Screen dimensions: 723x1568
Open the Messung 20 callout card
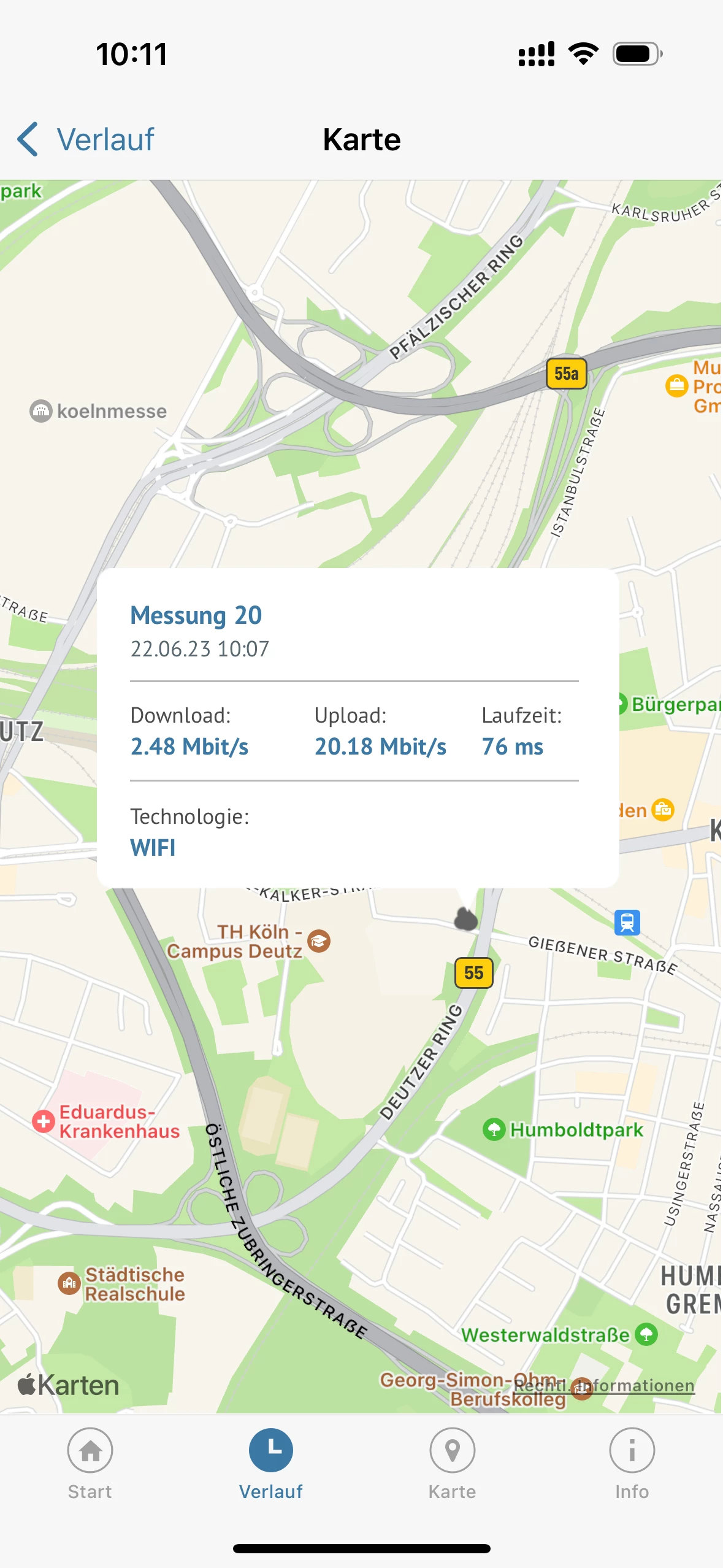tap(358, 727)
